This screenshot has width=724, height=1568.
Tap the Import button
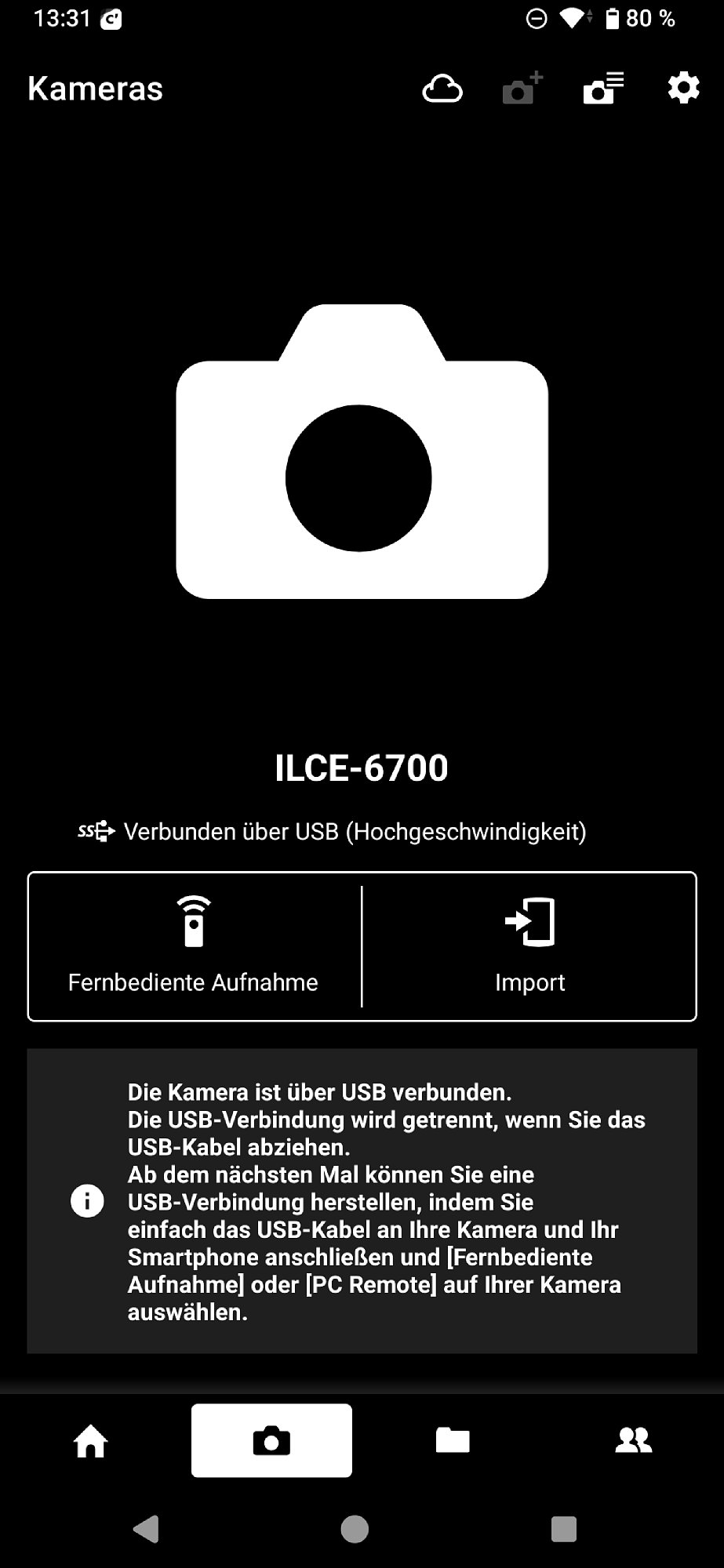(x=529, y=946)
